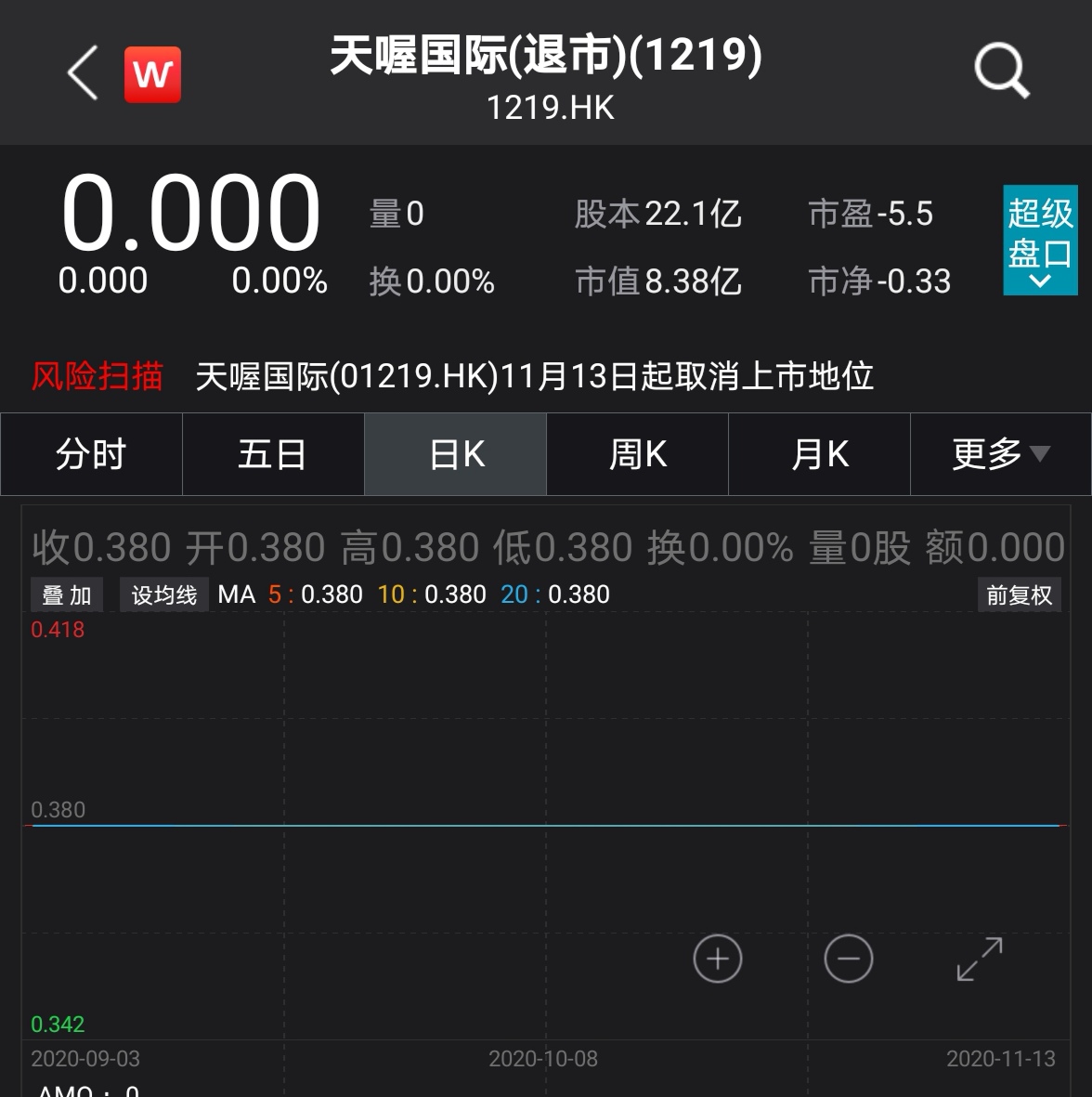Switch to the 五日 chart tab
Image resolution: width=1092 pixels, height=1097 pixels.
(273, 454)
